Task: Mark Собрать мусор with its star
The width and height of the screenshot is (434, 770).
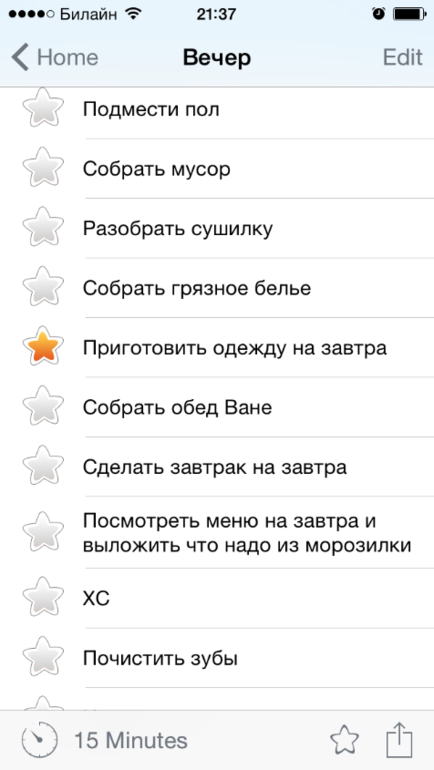Action: [x=43, y=167]
